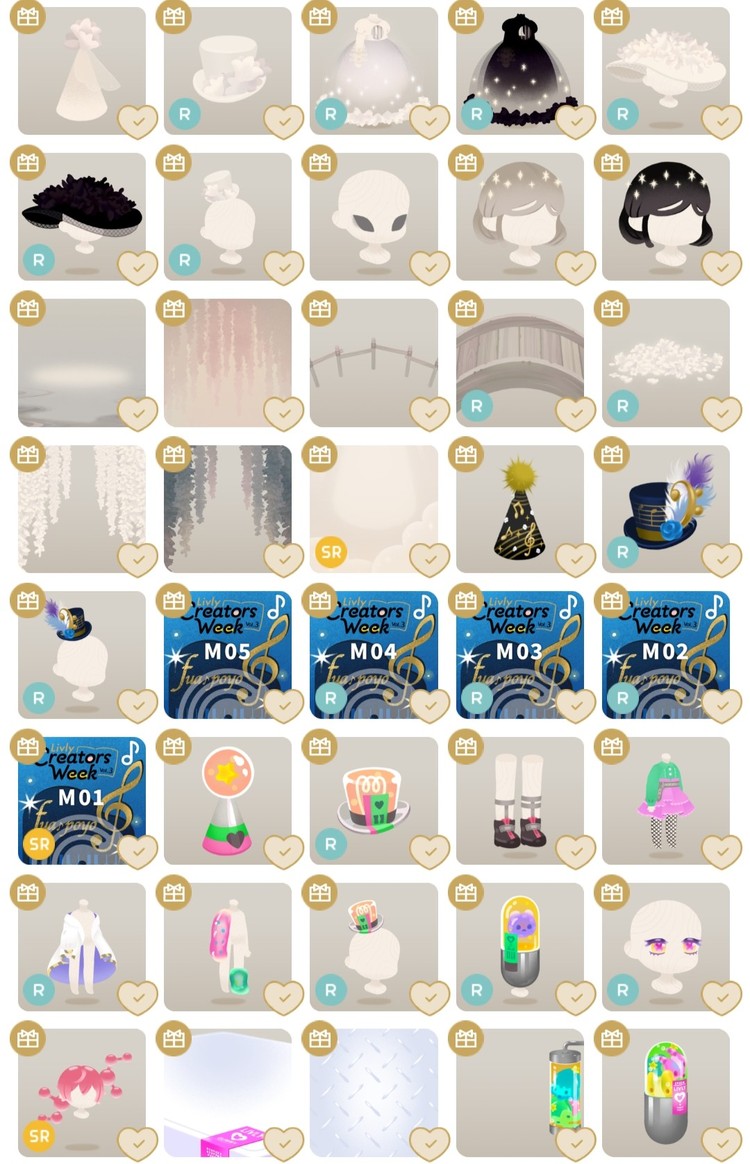Open the Creators Week M01 SR item
Image resolution: width=750 pixels, height=1164 pixels.
(81, 799)
